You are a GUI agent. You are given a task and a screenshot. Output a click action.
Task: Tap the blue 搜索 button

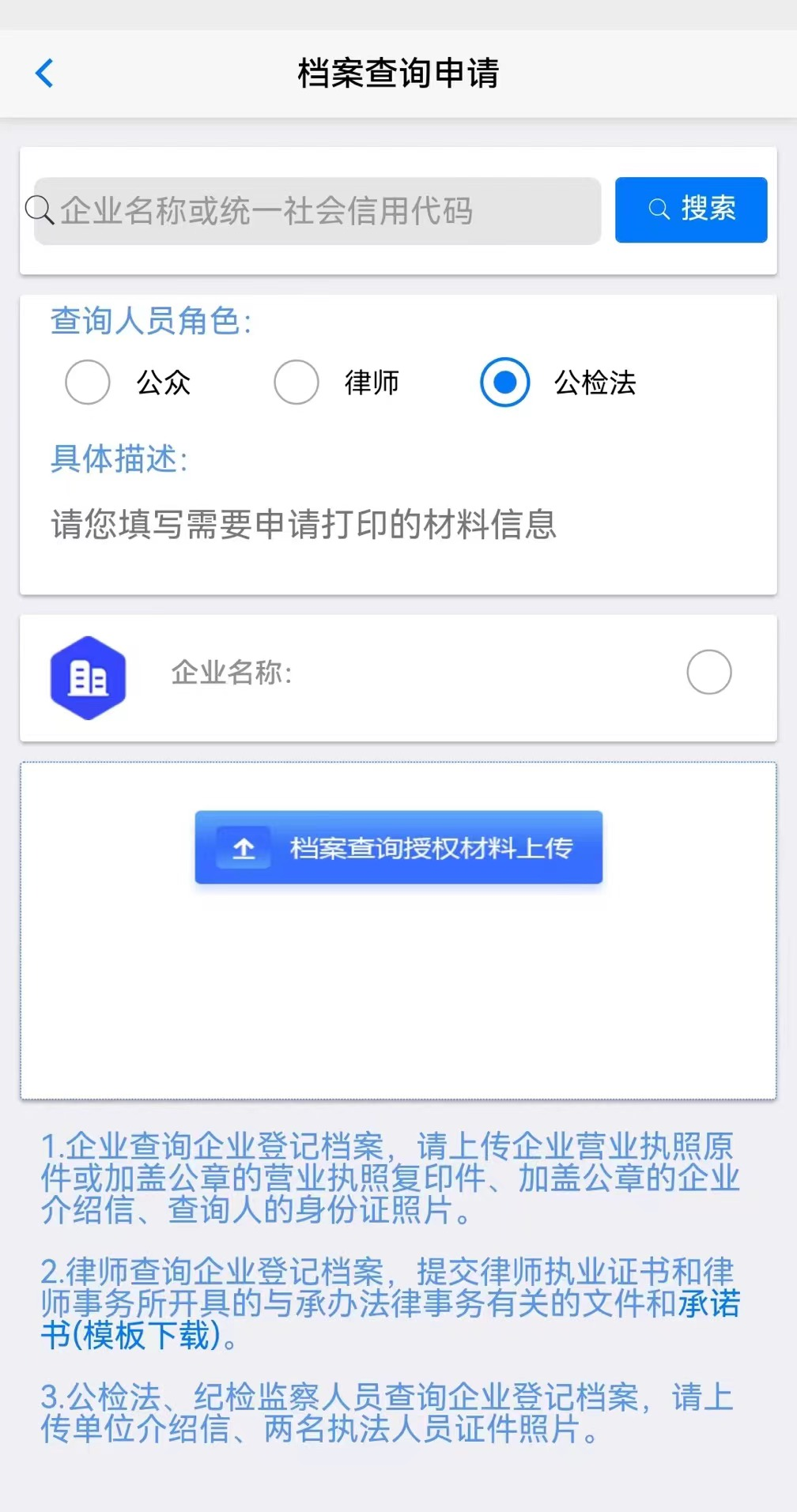(x=691, y=209)
